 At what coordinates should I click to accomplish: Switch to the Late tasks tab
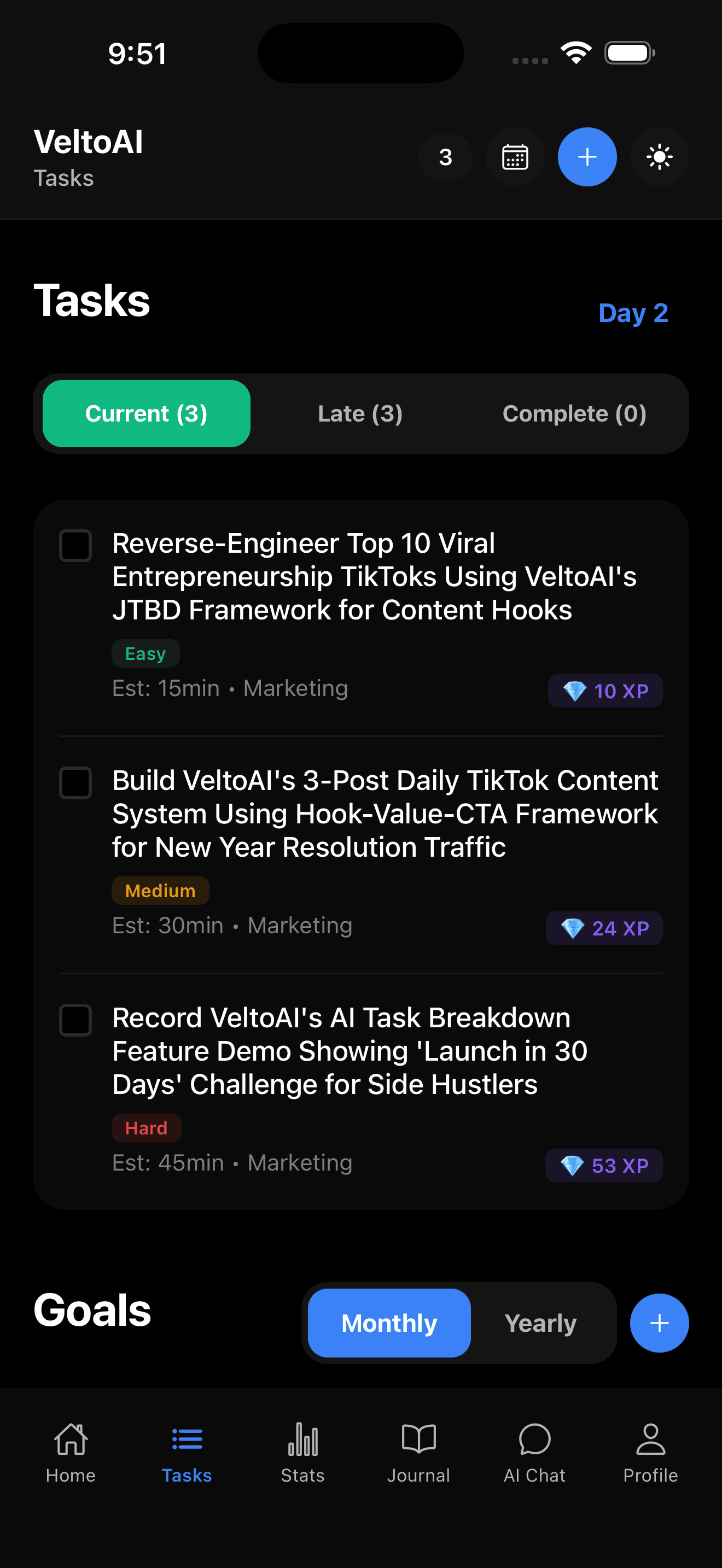point(360,413)
